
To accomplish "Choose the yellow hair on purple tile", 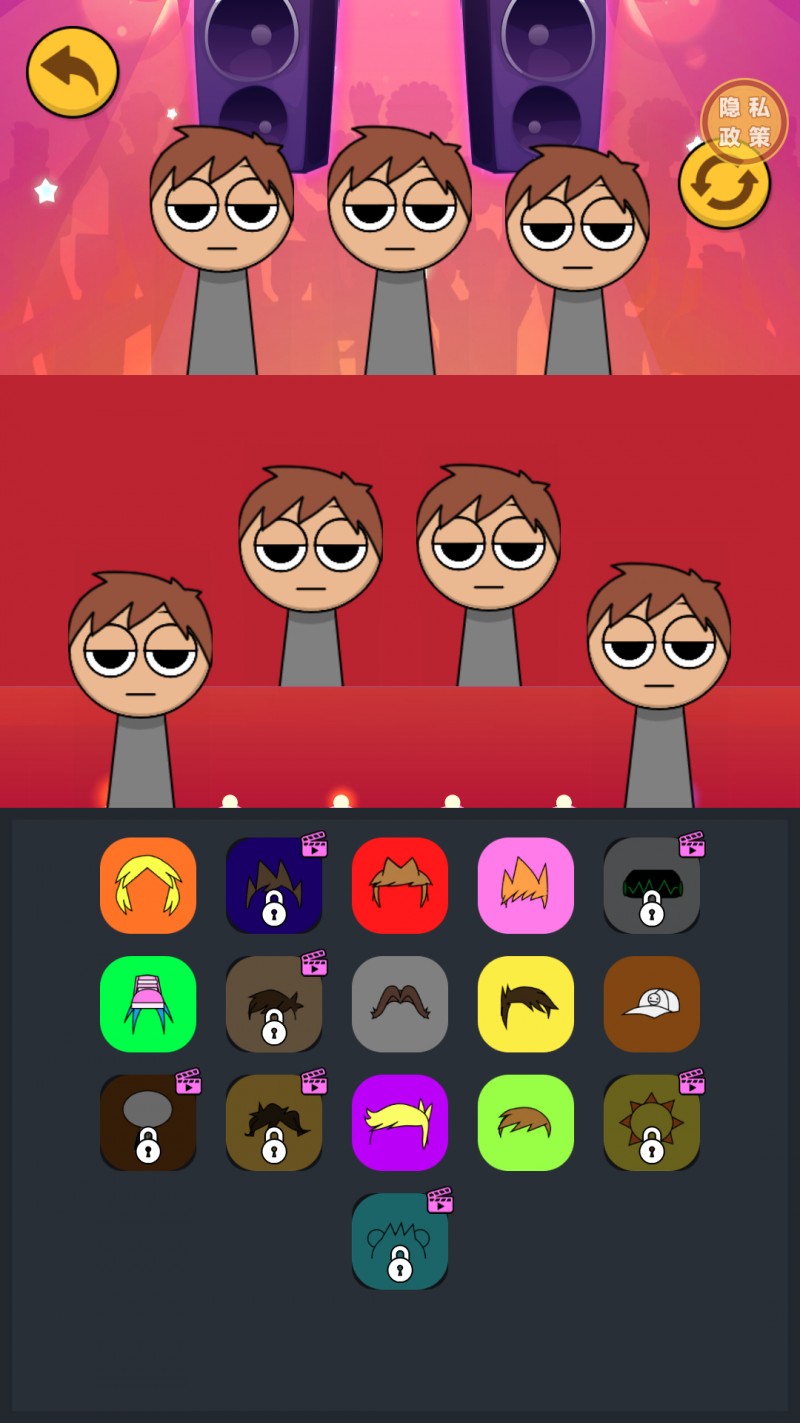I will coord(400,1122).
